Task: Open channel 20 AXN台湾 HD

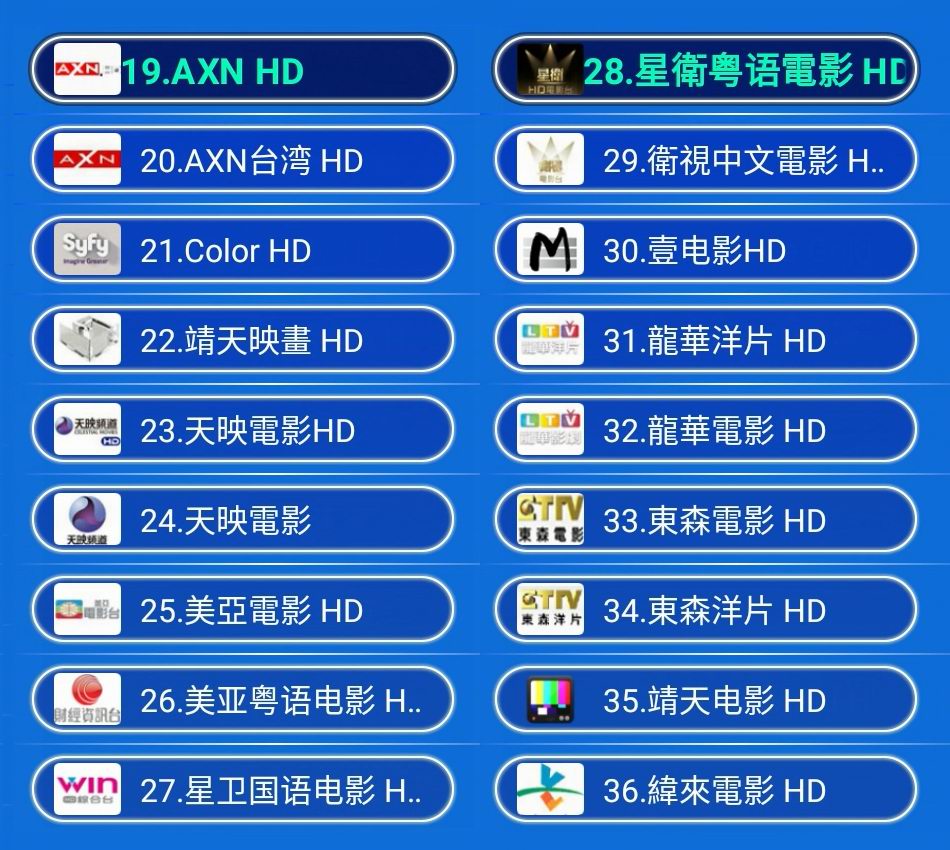Action: point(242,160)
